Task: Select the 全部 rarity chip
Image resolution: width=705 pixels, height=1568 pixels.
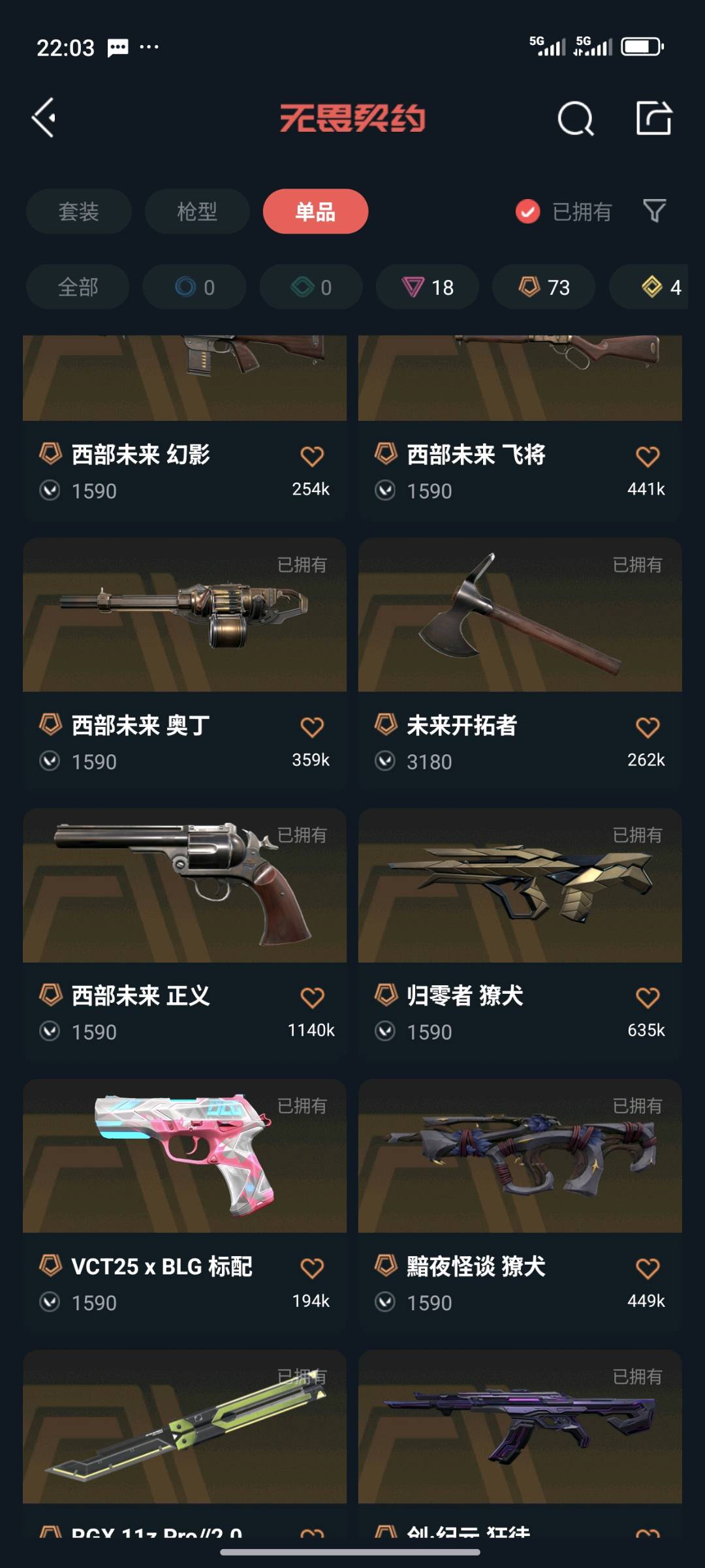Action: click(78, 287)
